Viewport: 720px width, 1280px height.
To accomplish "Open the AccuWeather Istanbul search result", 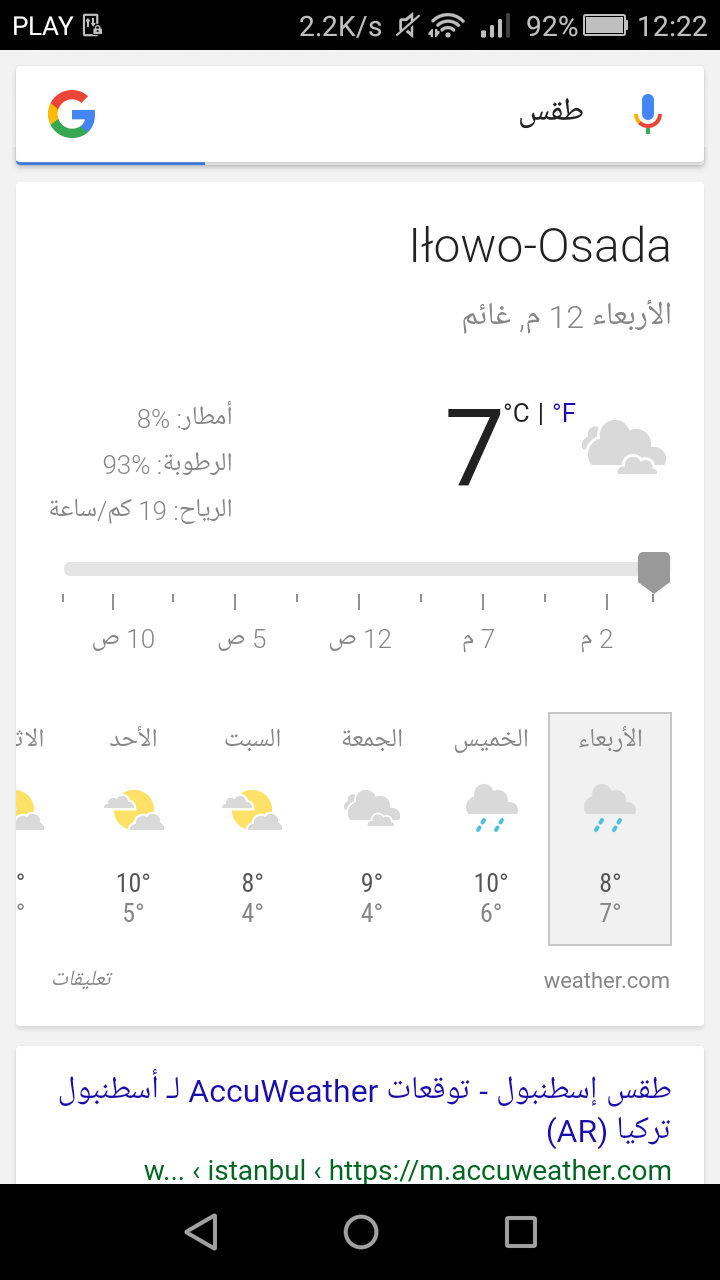I will coord(365,1110).
